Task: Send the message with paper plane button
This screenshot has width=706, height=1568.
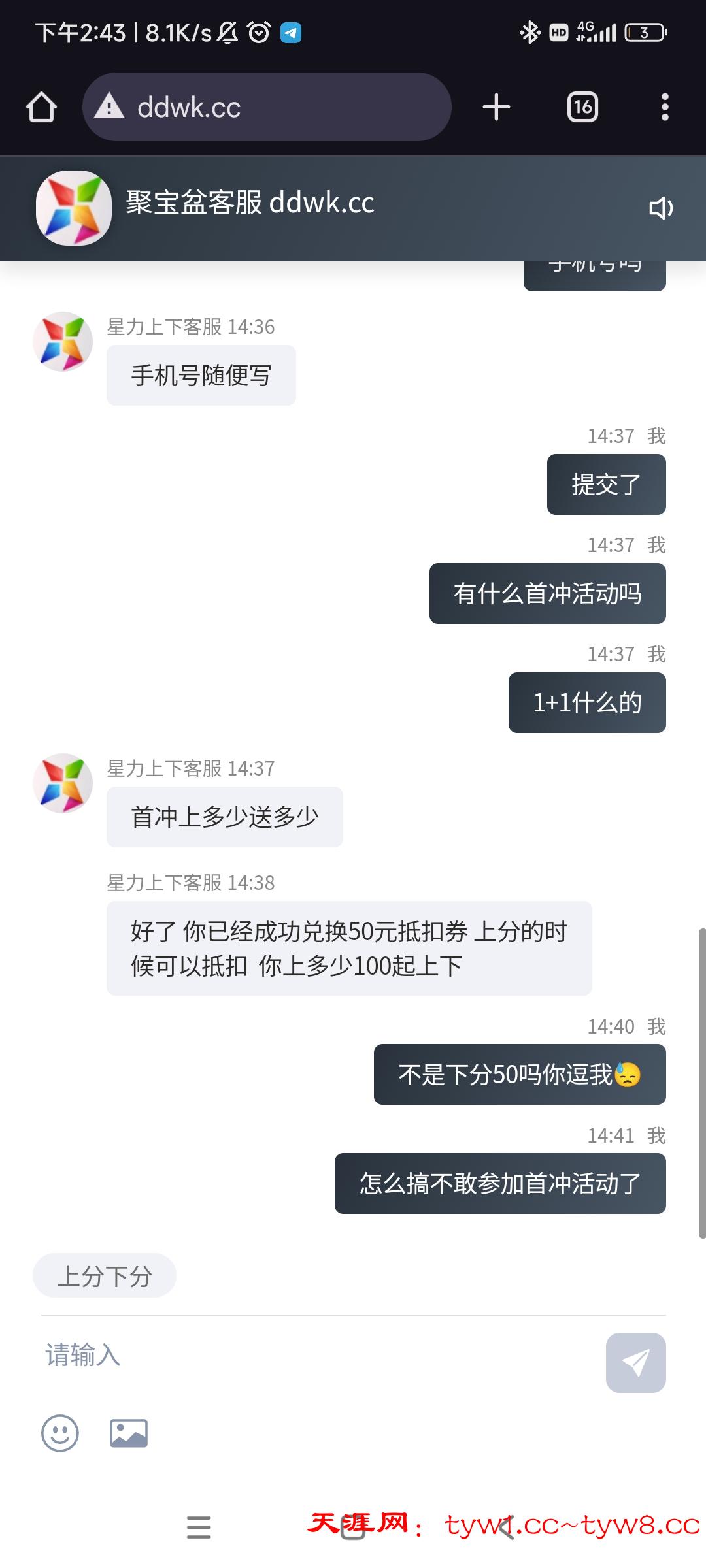Action: [635, 1362]
